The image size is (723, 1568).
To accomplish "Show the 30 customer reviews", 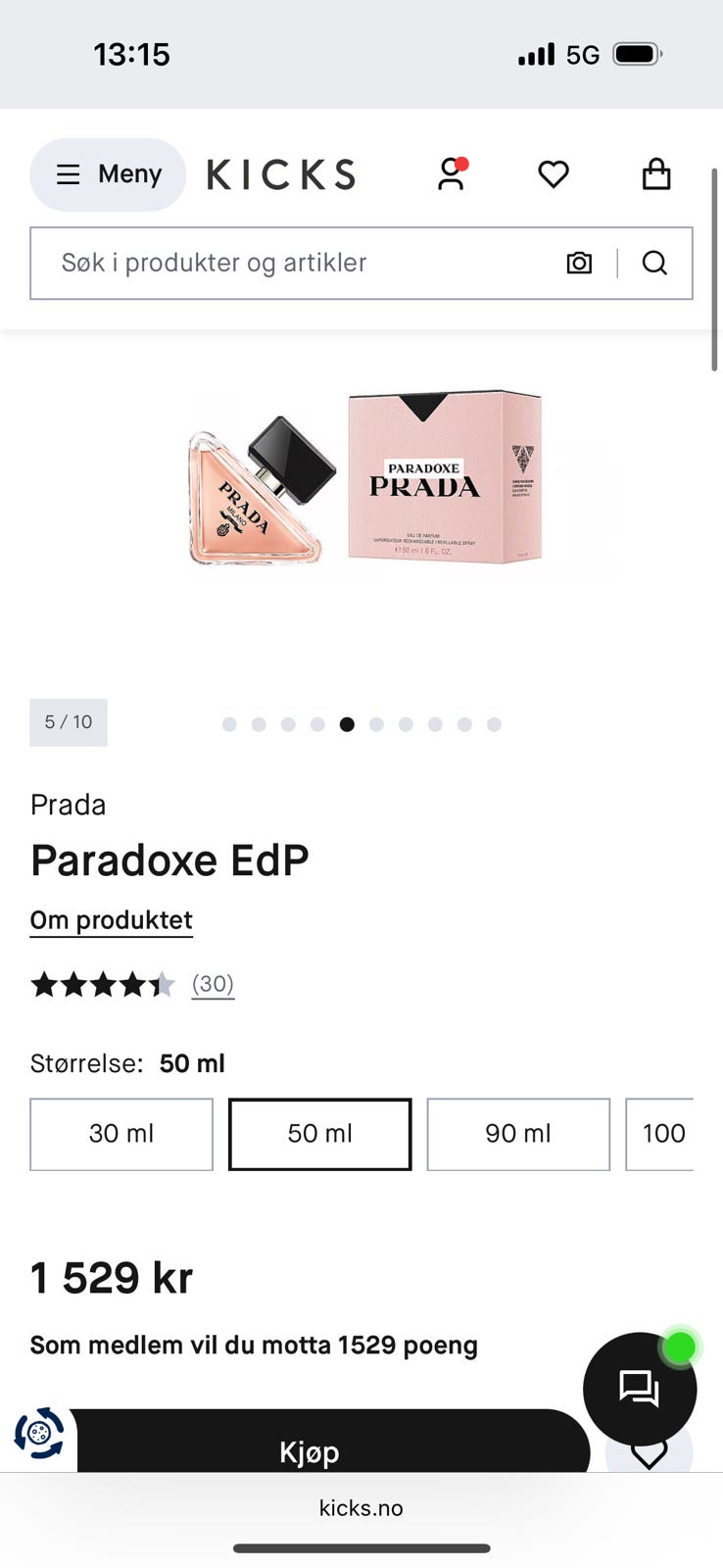I will [213, 984].
